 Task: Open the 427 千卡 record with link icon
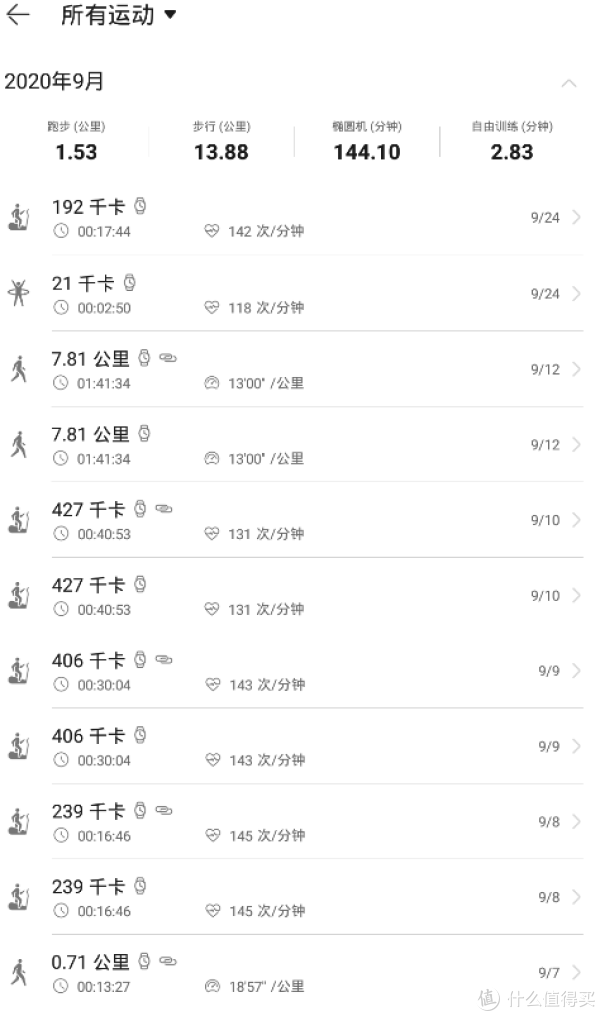coord(294,520)
